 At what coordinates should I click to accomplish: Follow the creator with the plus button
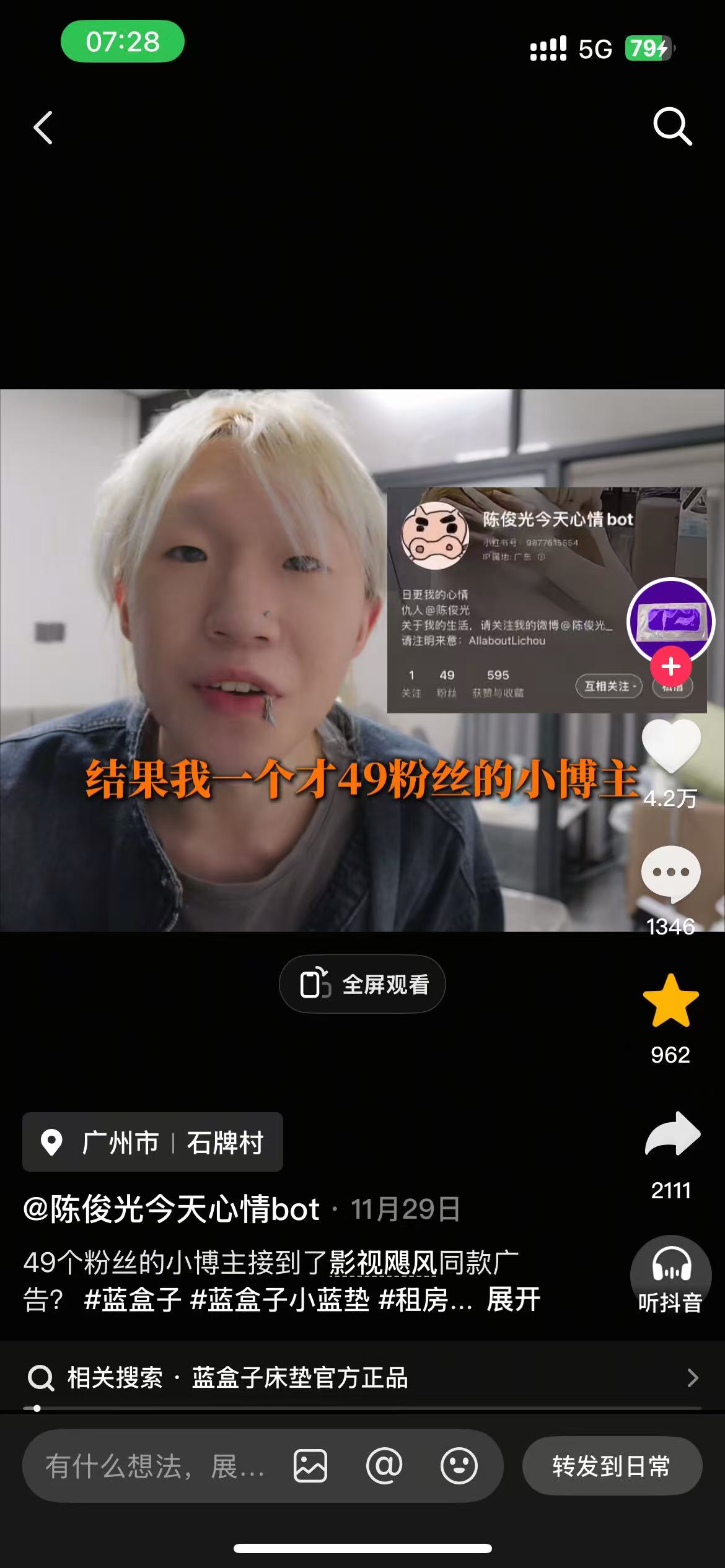click(x=670, y=666)
